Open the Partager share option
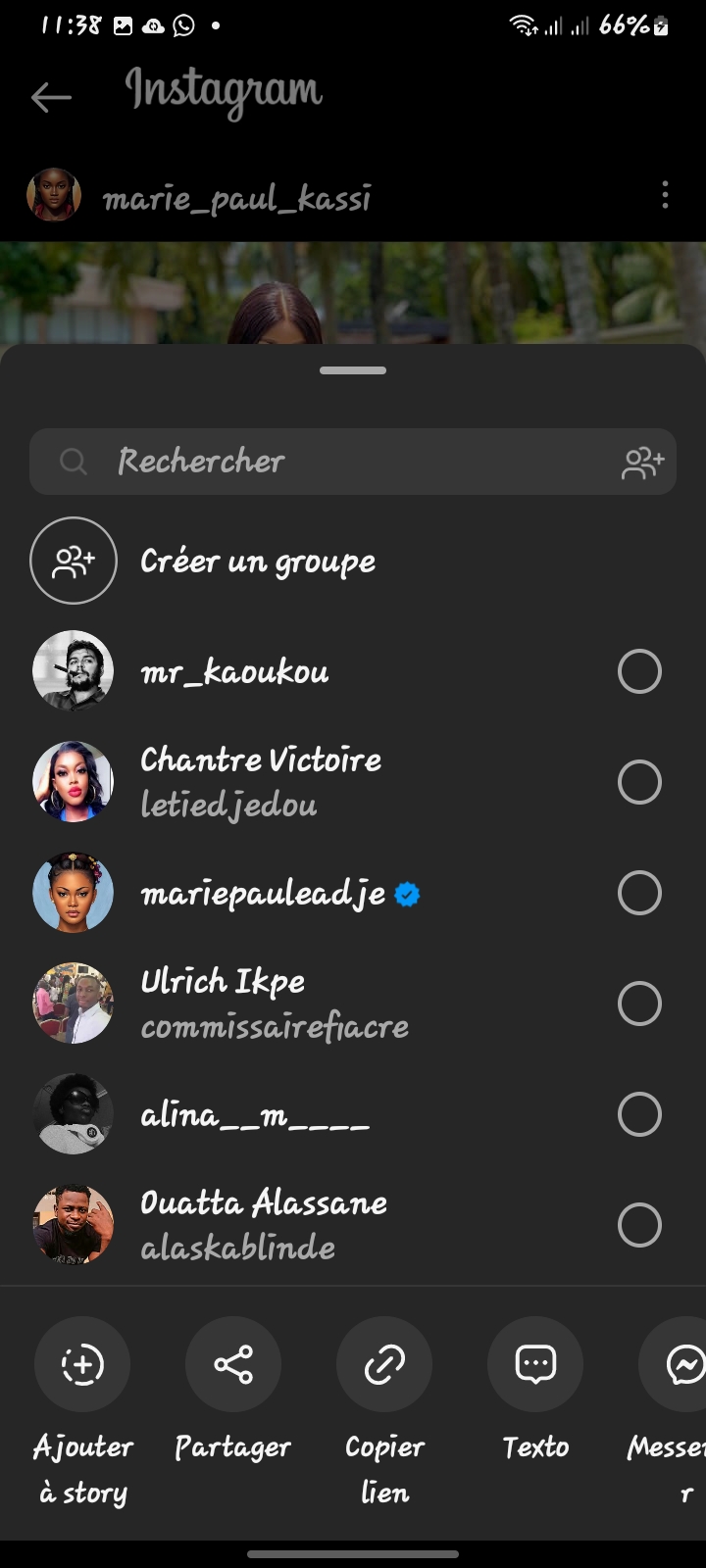Screen dimensions: 706x1568 tap(233, 1365)
